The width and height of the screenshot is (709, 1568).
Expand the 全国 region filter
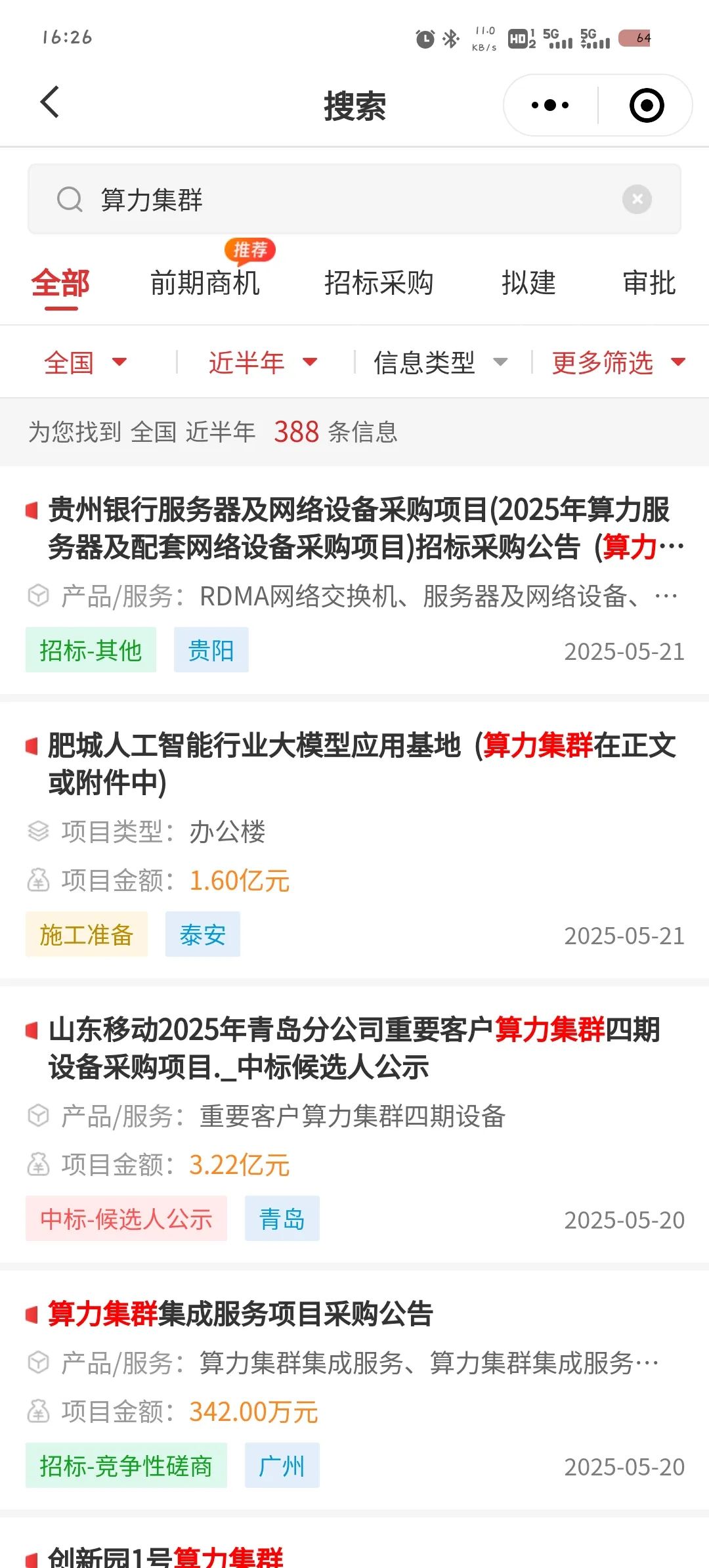[x=85, y=362]
